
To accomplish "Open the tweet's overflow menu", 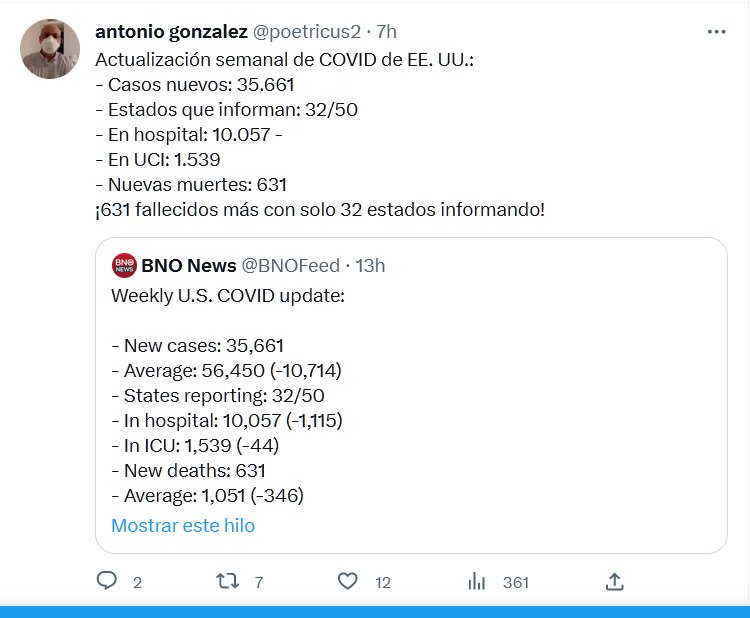I will point(716,32).
